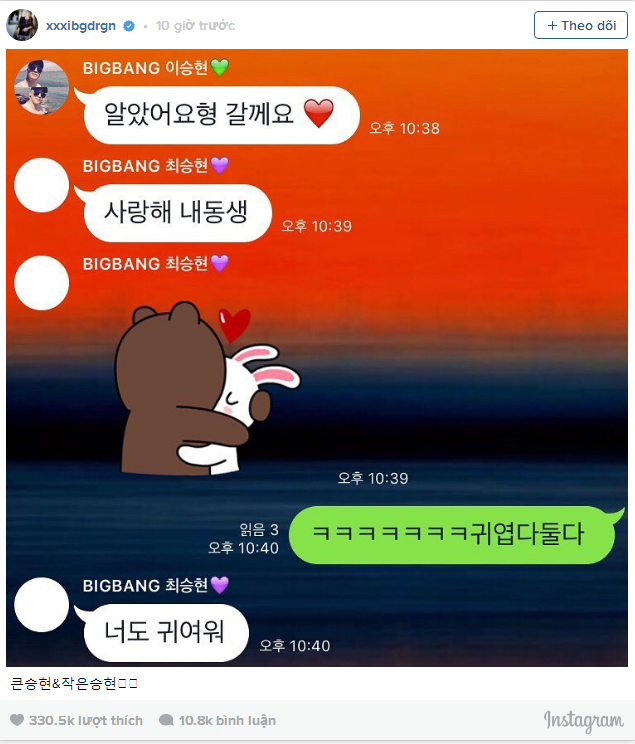This screenshot has height=744, width=635.
Task: Open the posted chat screenshot image
Action: pos(317,357)
